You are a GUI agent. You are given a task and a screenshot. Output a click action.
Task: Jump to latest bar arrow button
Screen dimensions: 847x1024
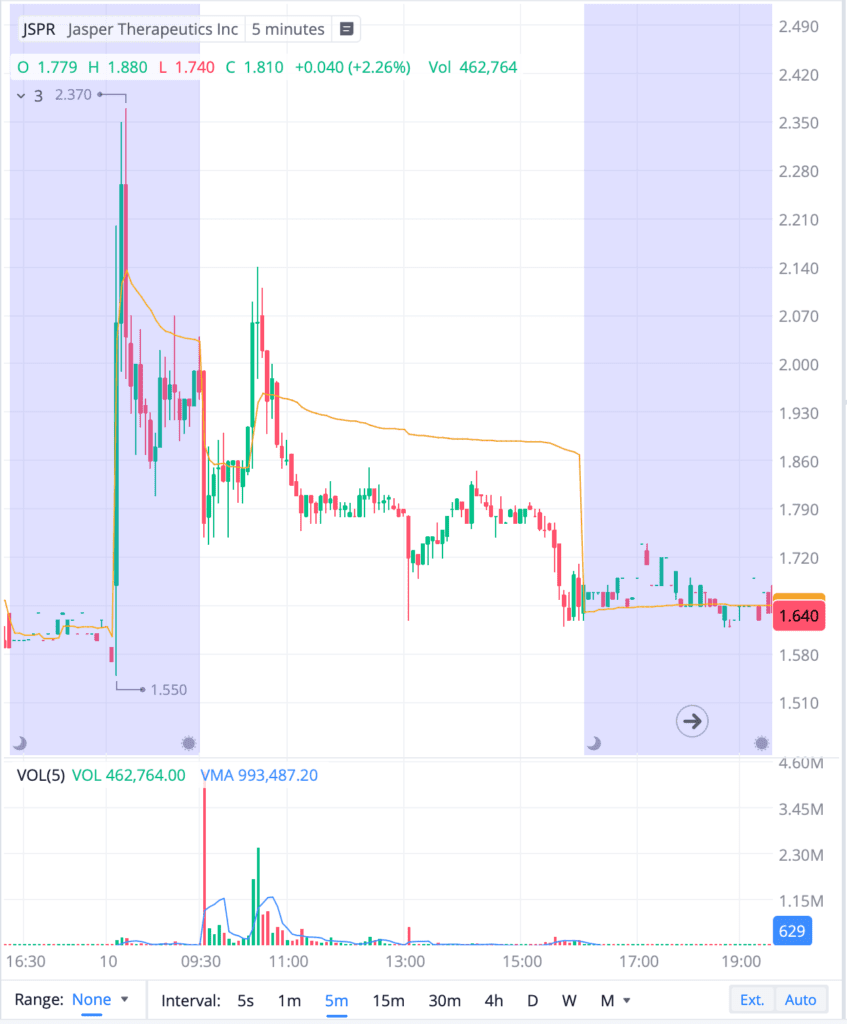tap(692, 720)
